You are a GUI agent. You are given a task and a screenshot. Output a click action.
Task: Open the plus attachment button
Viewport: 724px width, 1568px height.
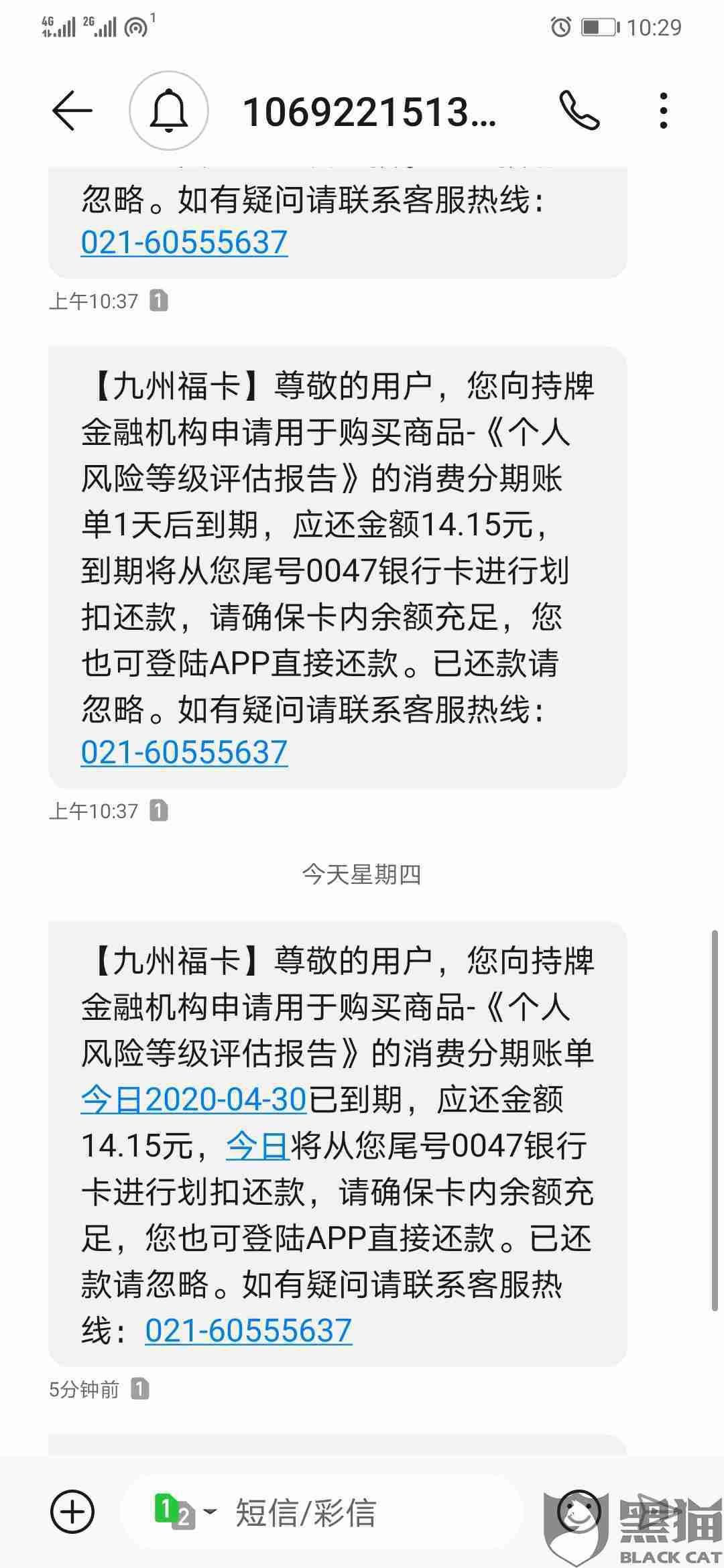pyautogui.click(x=72, y=1512)
